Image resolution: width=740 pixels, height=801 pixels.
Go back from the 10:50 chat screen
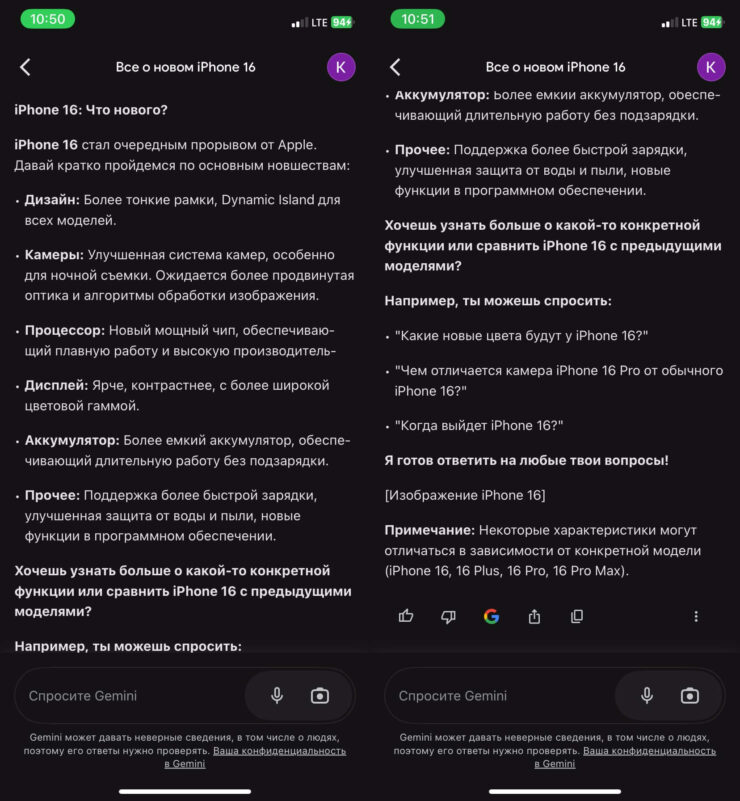point(25,67)
